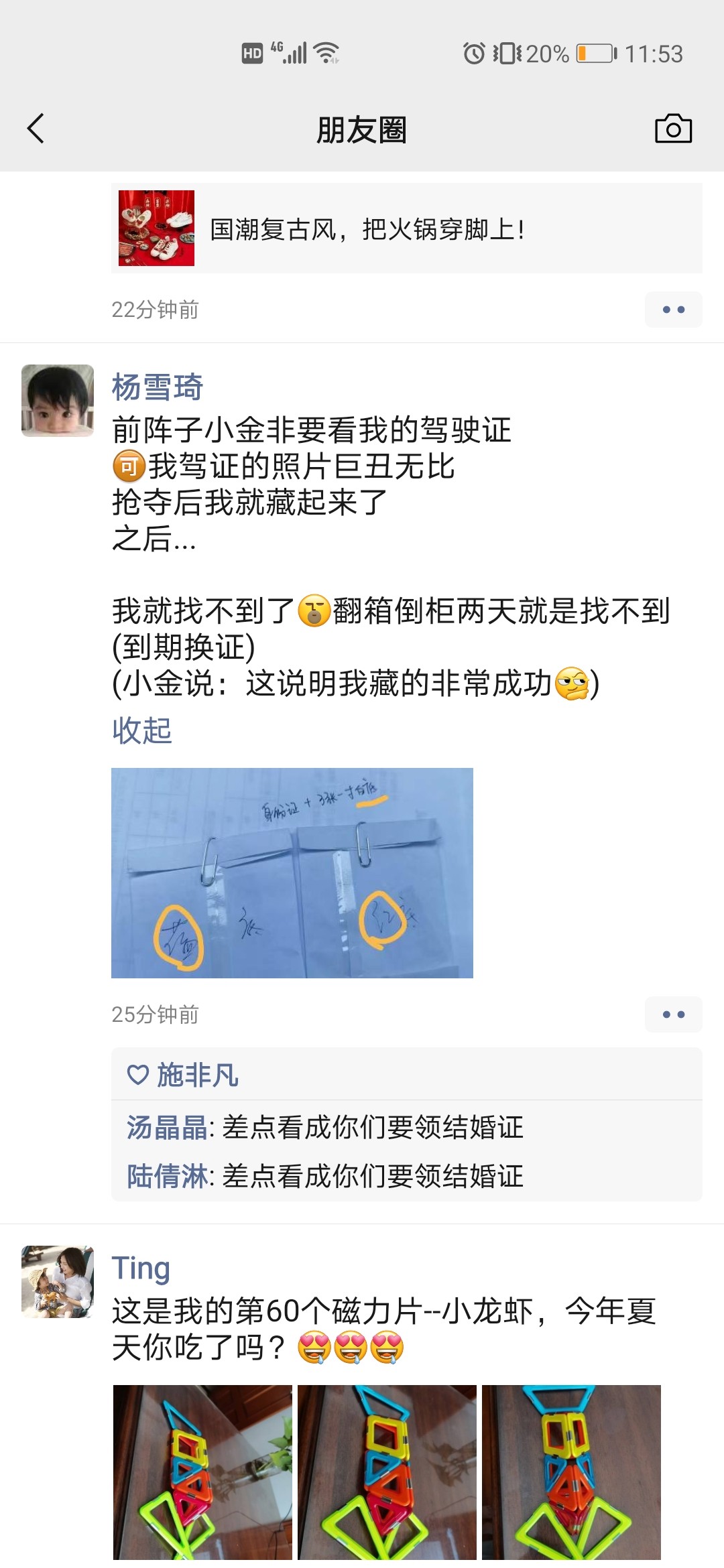The width and height of the screenshot is (724, 1568).
Task: Open the shared link 国潮复古风，把火锅穿脚上!
Action: click(406, 228)
